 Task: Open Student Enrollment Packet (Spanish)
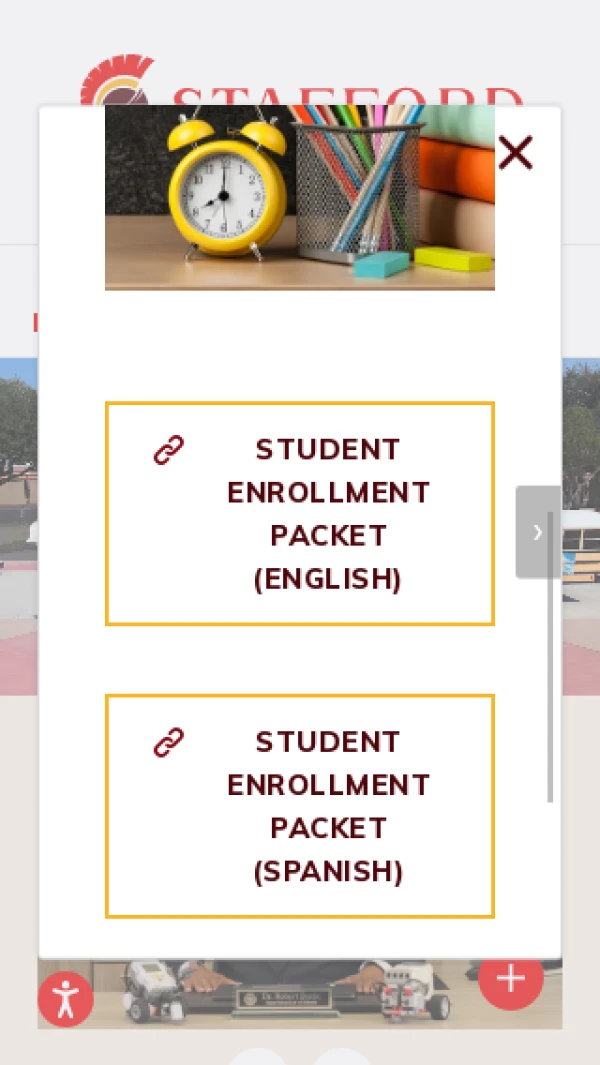pyautogui.click(x=300, y=806)
